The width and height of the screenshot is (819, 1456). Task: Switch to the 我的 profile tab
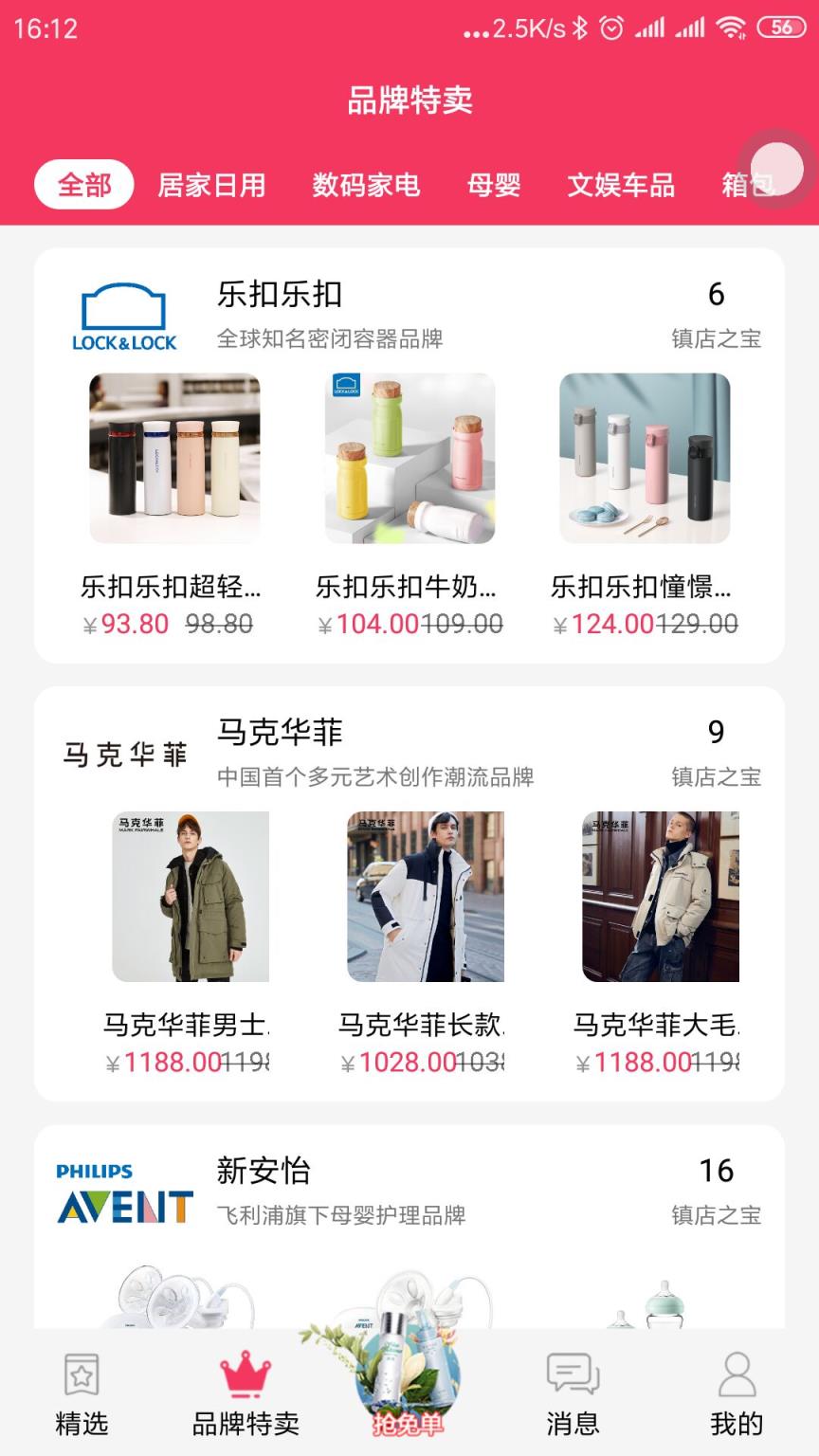tap(737, 1393)
